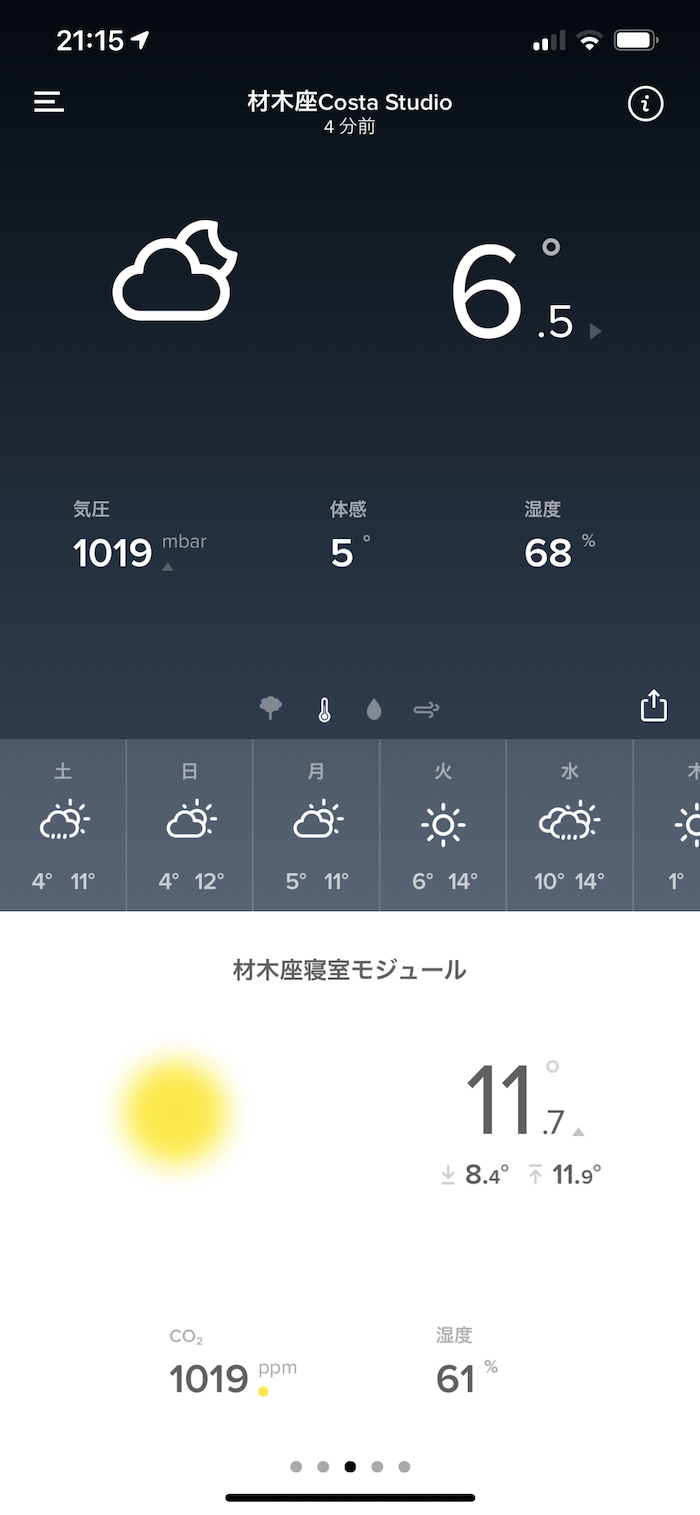The image size is (700, 1515).
Task: Open Sunday (日) forecast
Action: tap(190, 825)
